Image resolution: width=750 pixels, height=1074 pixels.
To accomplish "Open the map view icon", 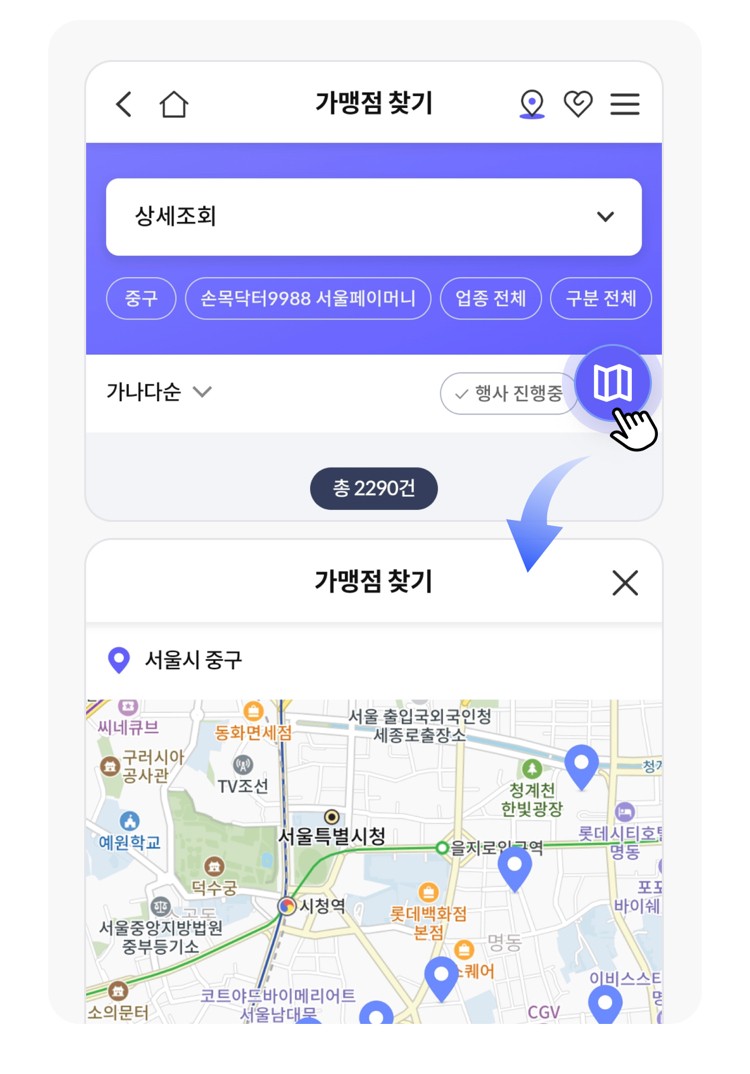I will click(x=613, y=383).
